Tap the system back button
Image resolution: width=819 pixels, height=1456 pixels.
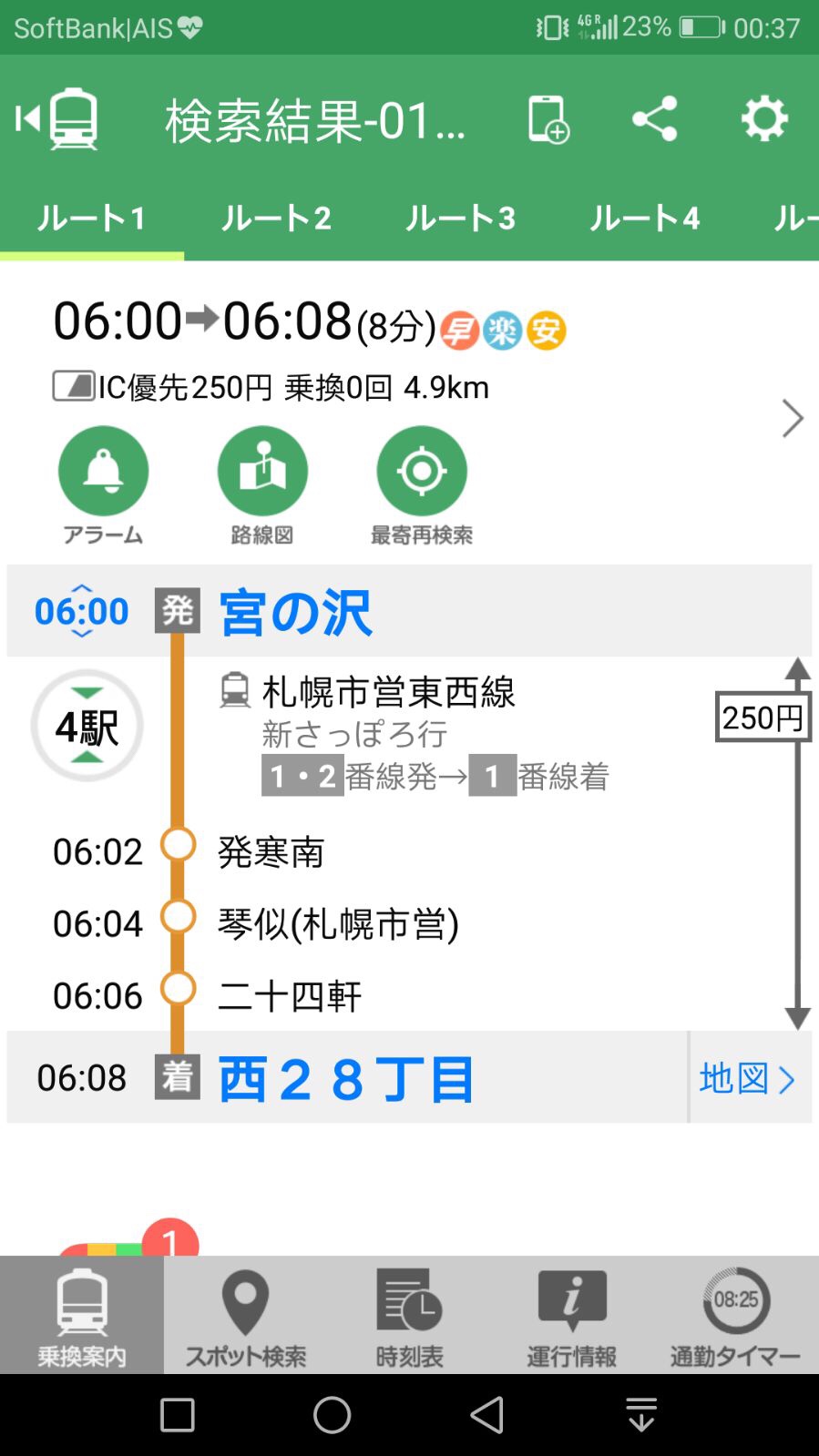point(486,1415)
